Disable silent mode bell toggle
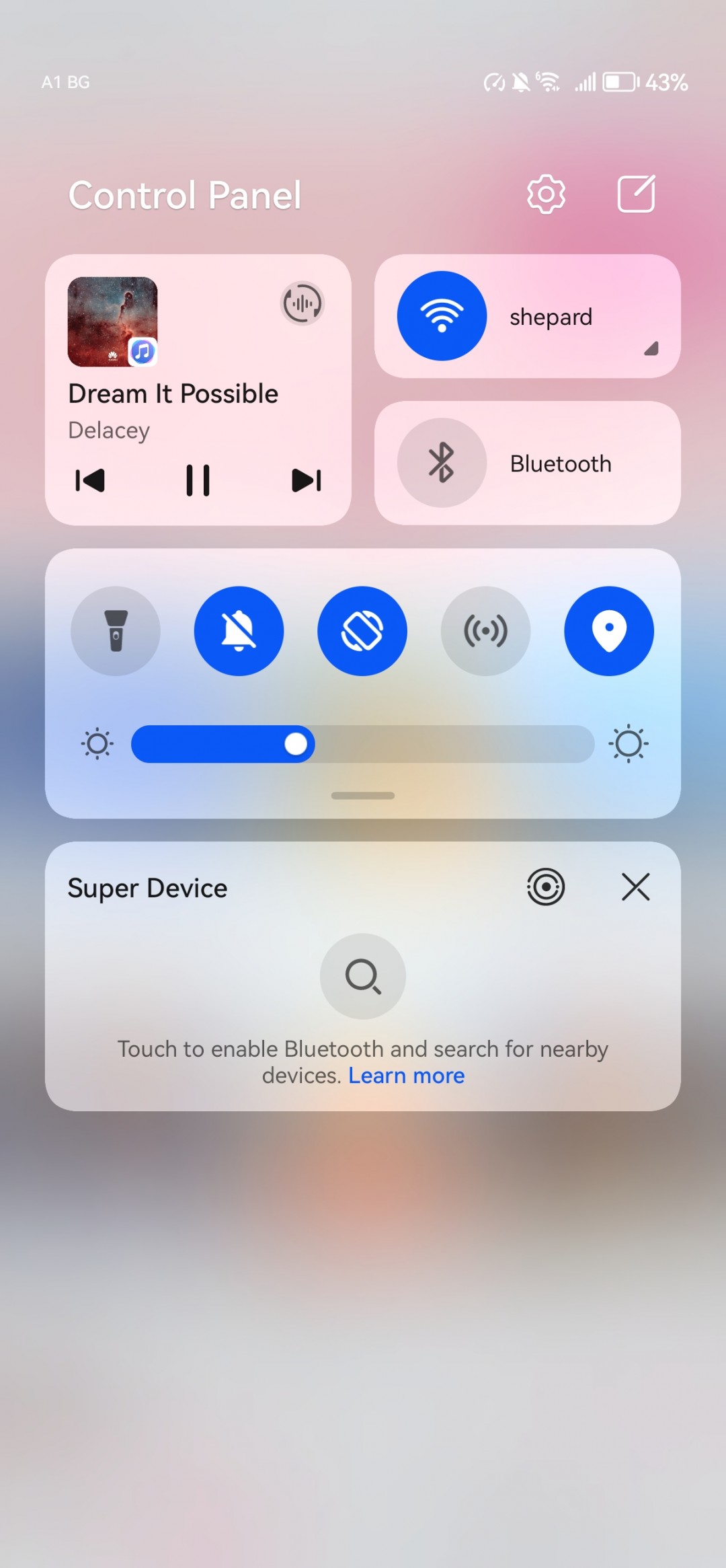 point(239,631)
